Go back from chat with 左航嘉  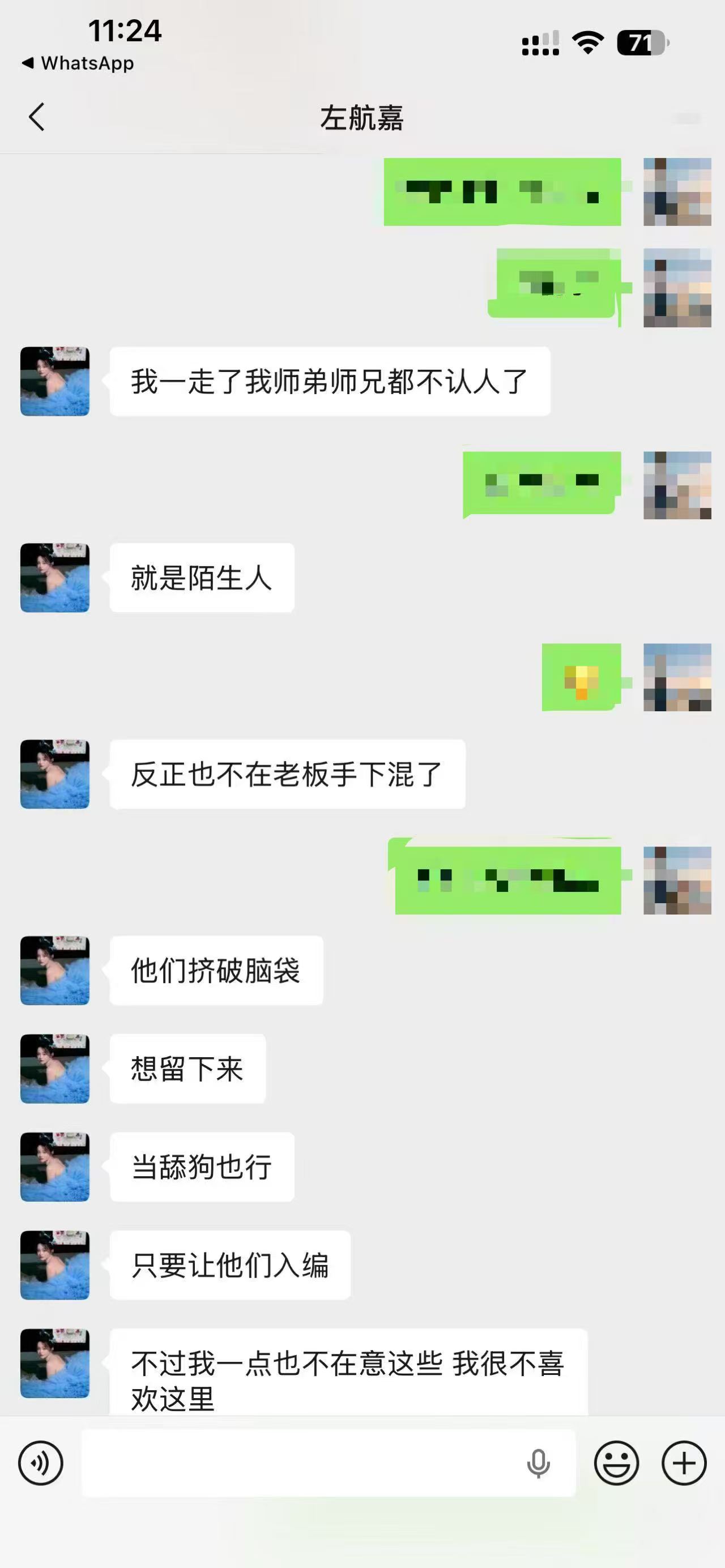point(36,117)
